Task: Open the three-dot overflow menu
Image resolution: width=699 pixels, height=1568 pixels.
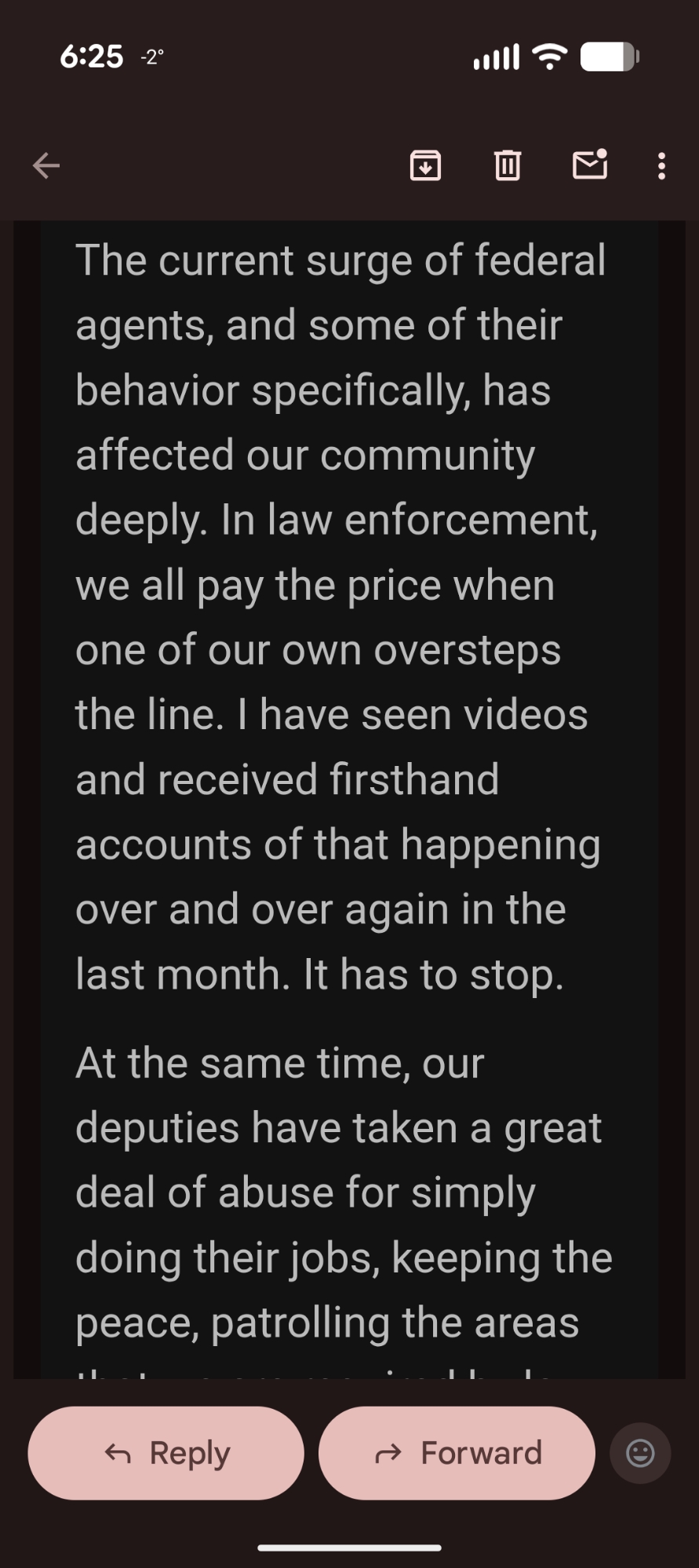Action: pos(661,165)
